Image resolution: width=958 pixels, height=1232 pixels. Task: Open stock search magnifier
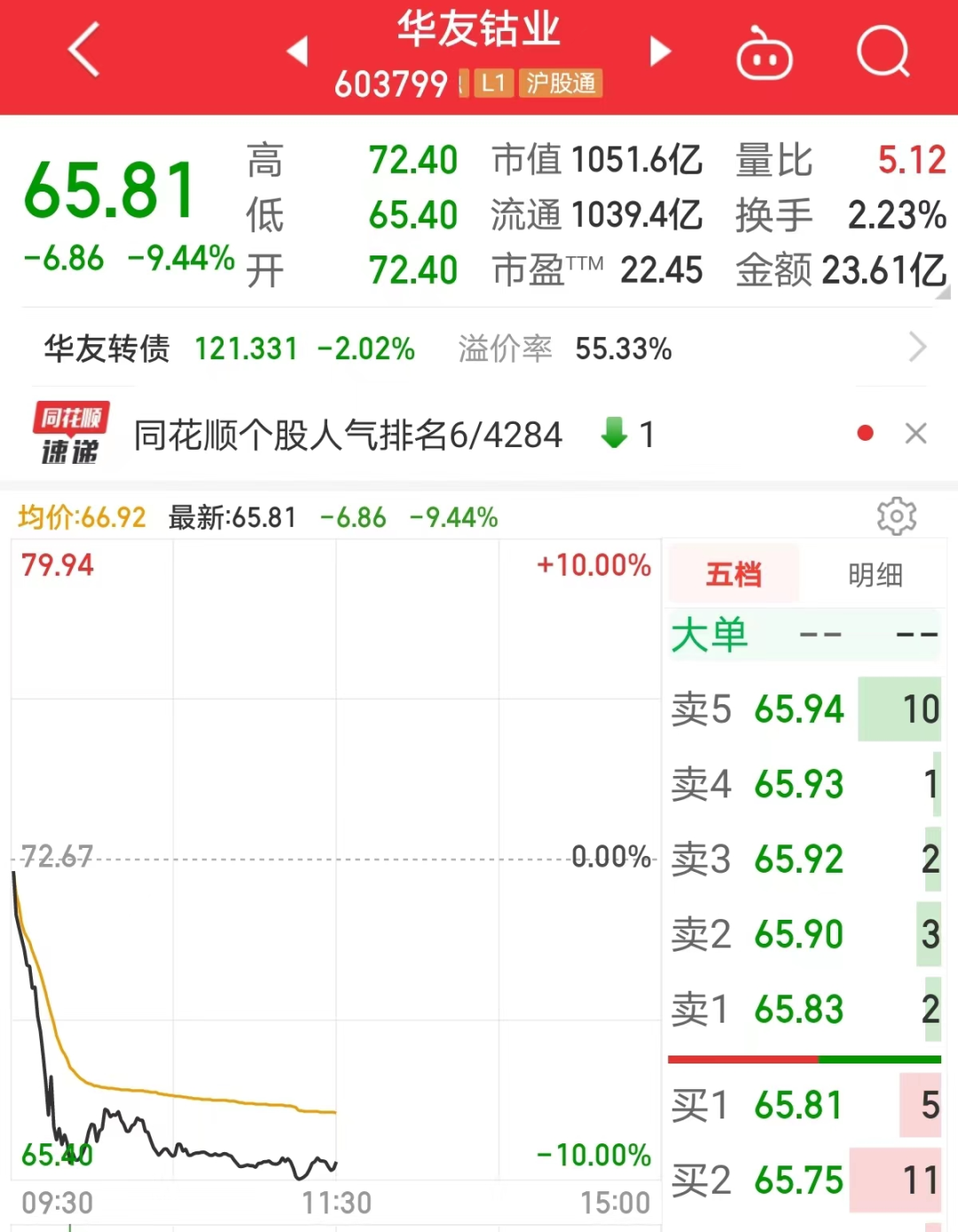pyautogui.click(x=883, y=52)
